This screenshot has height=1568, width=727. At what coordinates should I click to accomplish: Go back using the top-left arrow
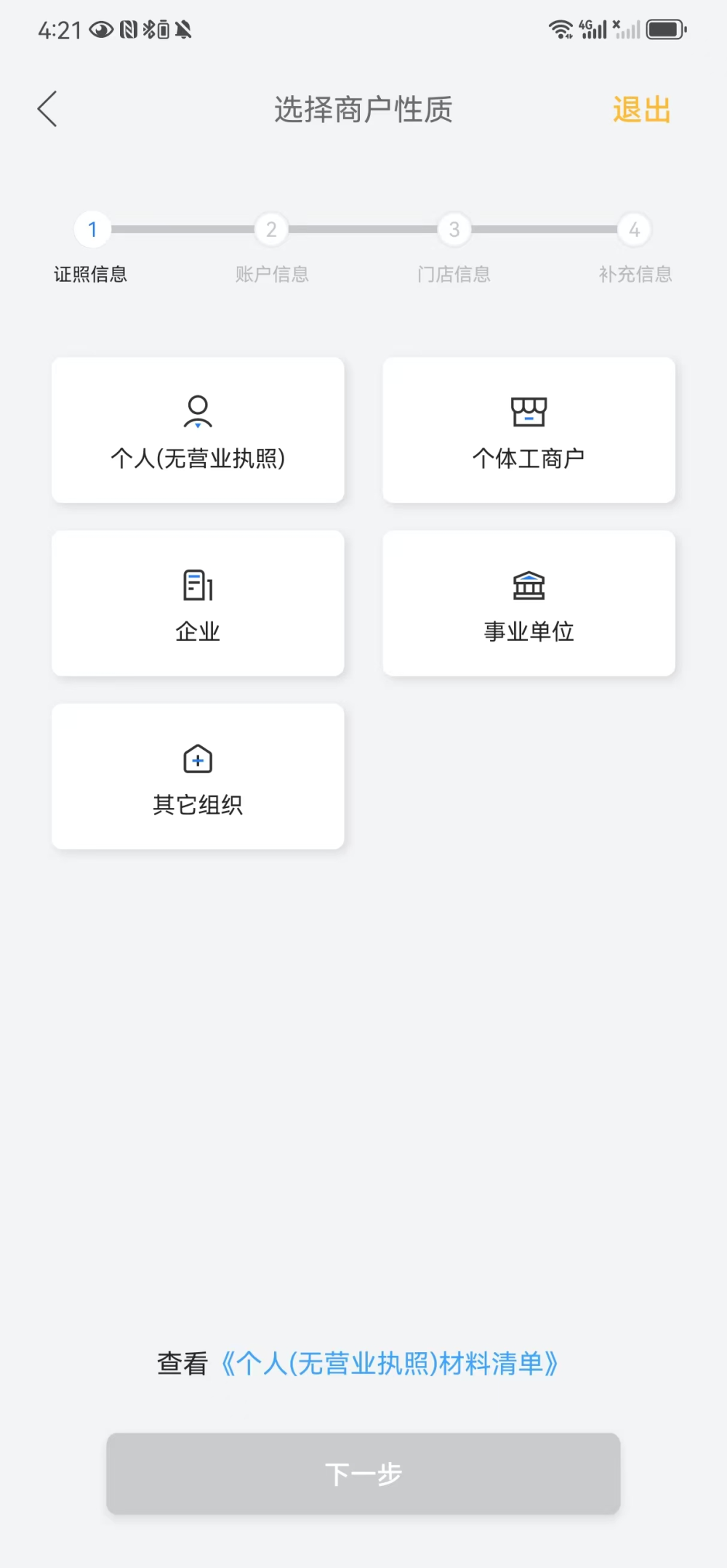click(48, 110)
